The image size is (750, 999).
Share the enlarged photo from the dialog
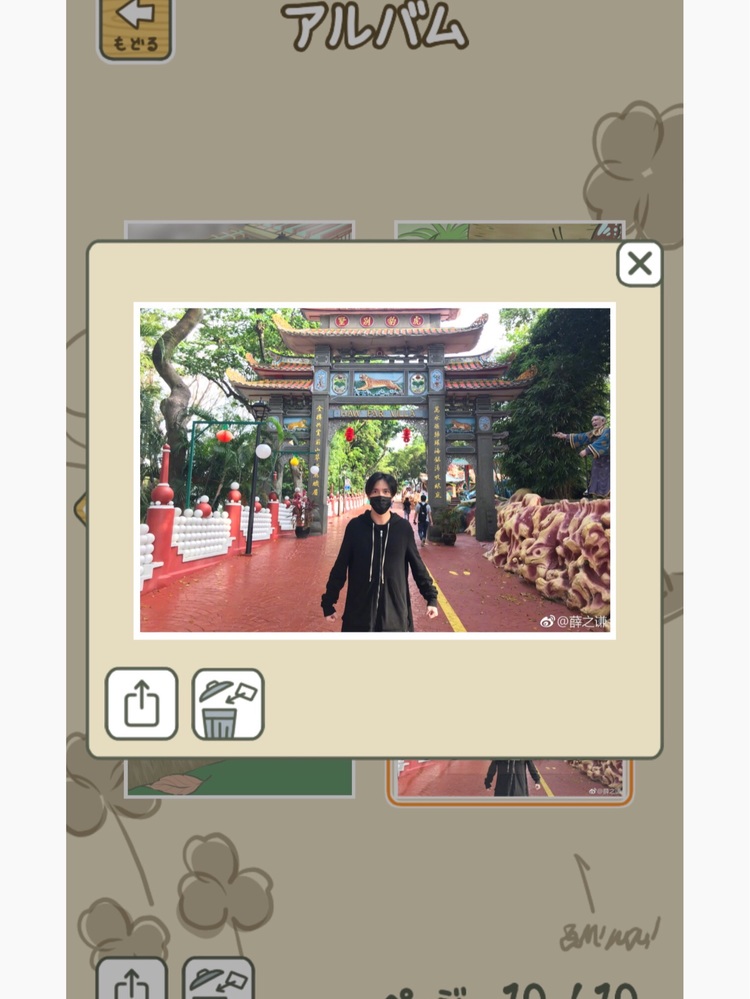142,704
